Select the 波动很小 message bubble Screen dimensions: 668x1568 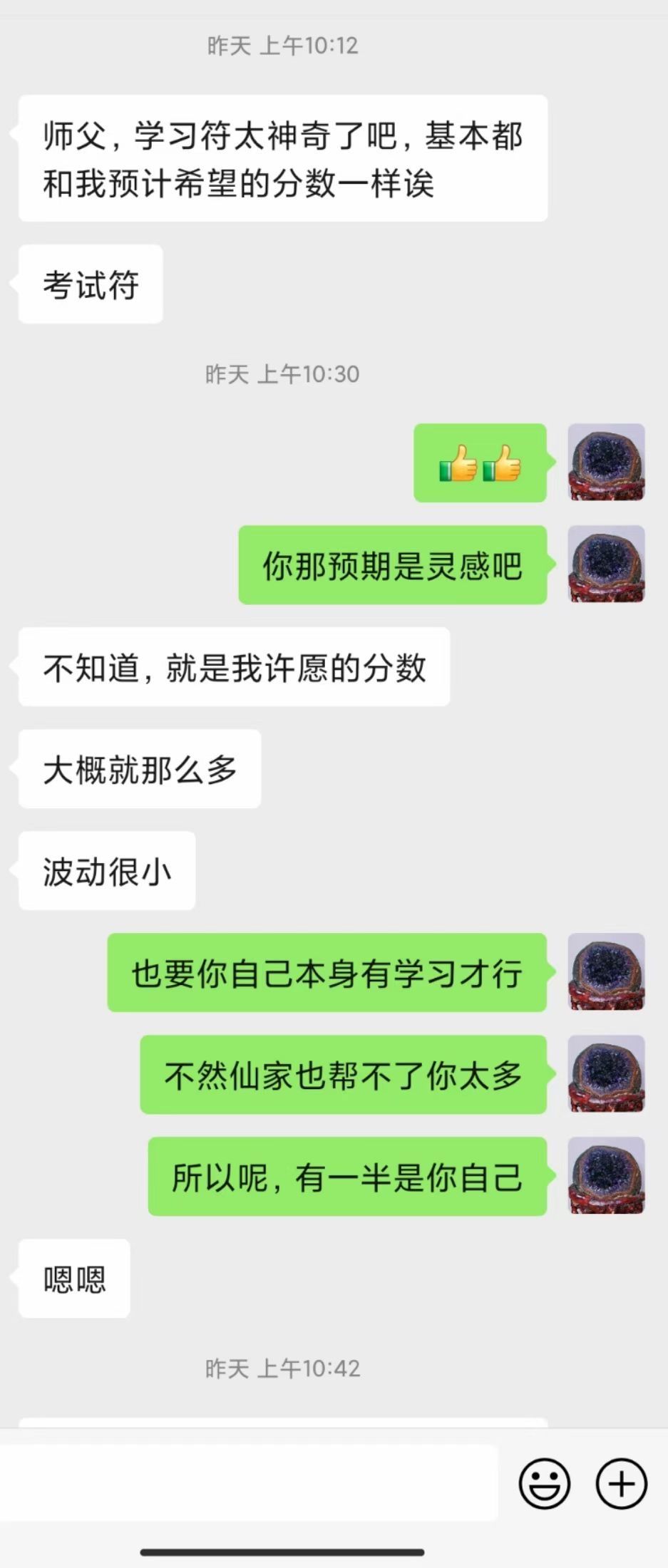(106, 870)
